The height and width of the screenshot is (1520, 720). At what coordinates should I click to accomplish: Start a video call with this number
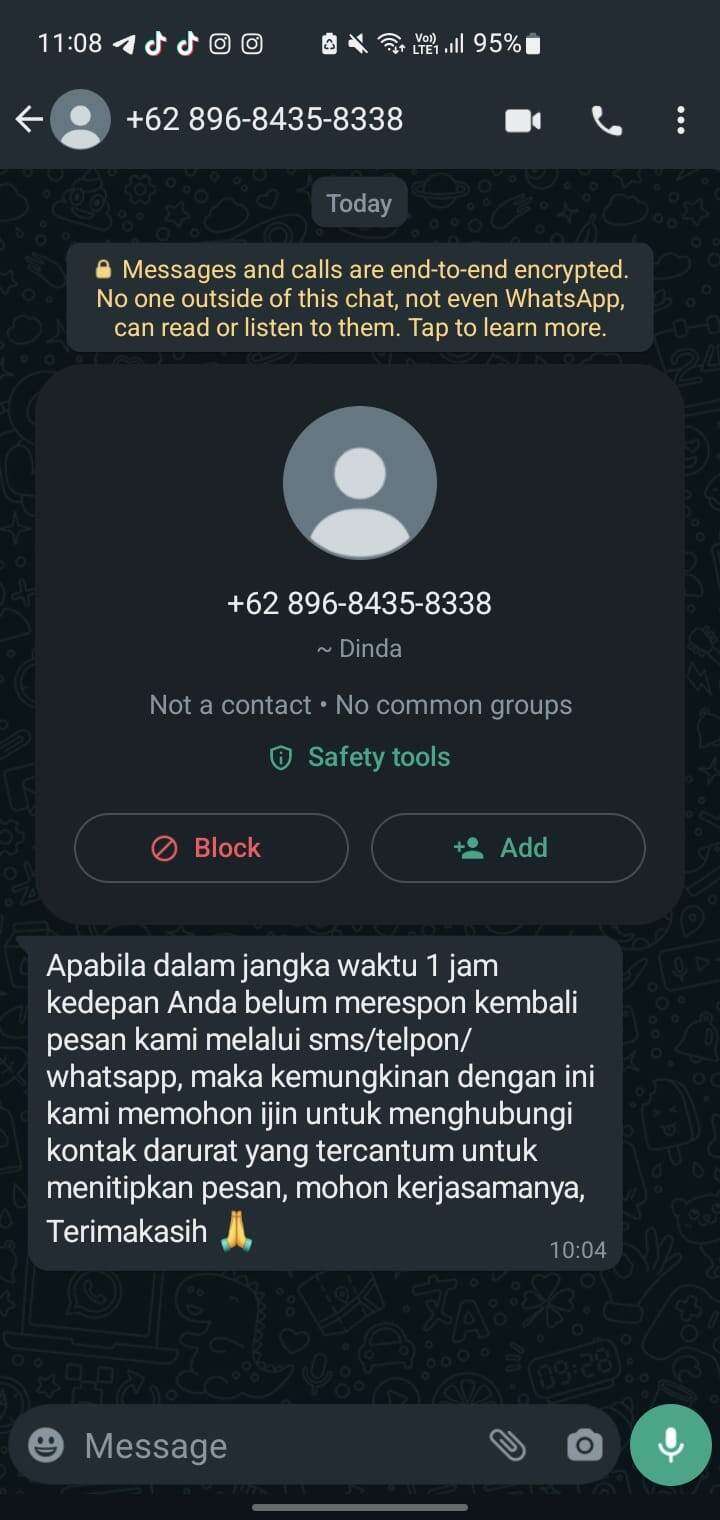coord(523,121)
